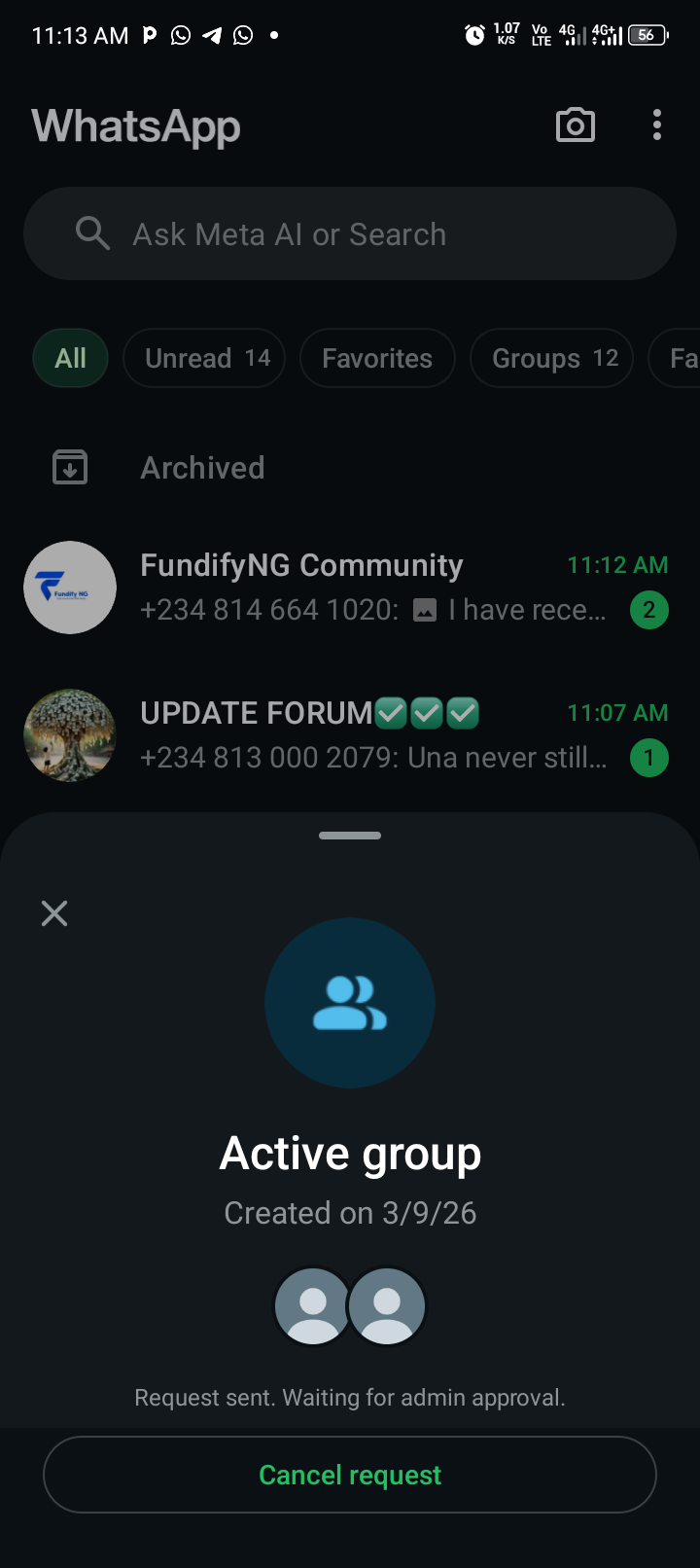700x1568 pixels.
Task: Select the All filter chip
Action: 70,358
